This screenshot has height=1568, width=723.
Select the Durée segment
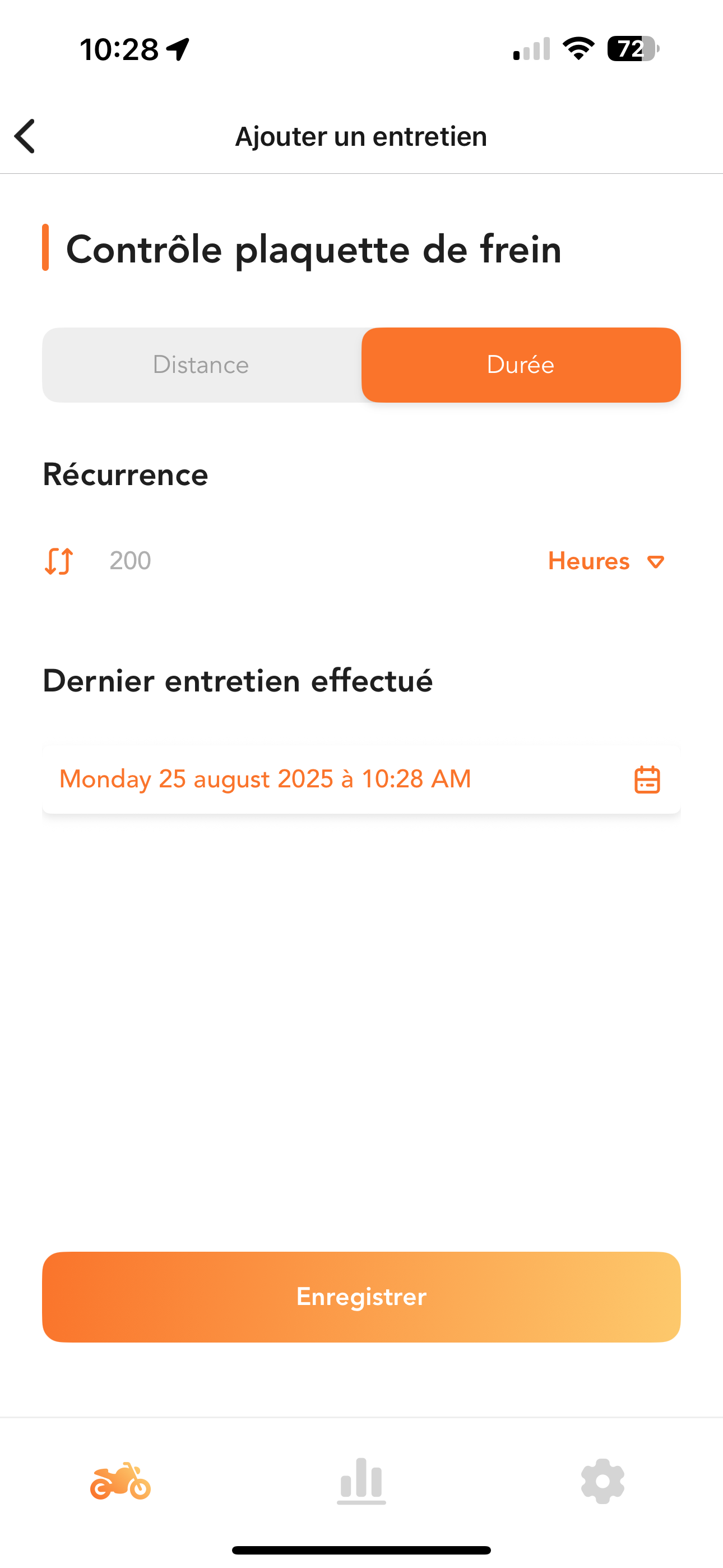521,365
